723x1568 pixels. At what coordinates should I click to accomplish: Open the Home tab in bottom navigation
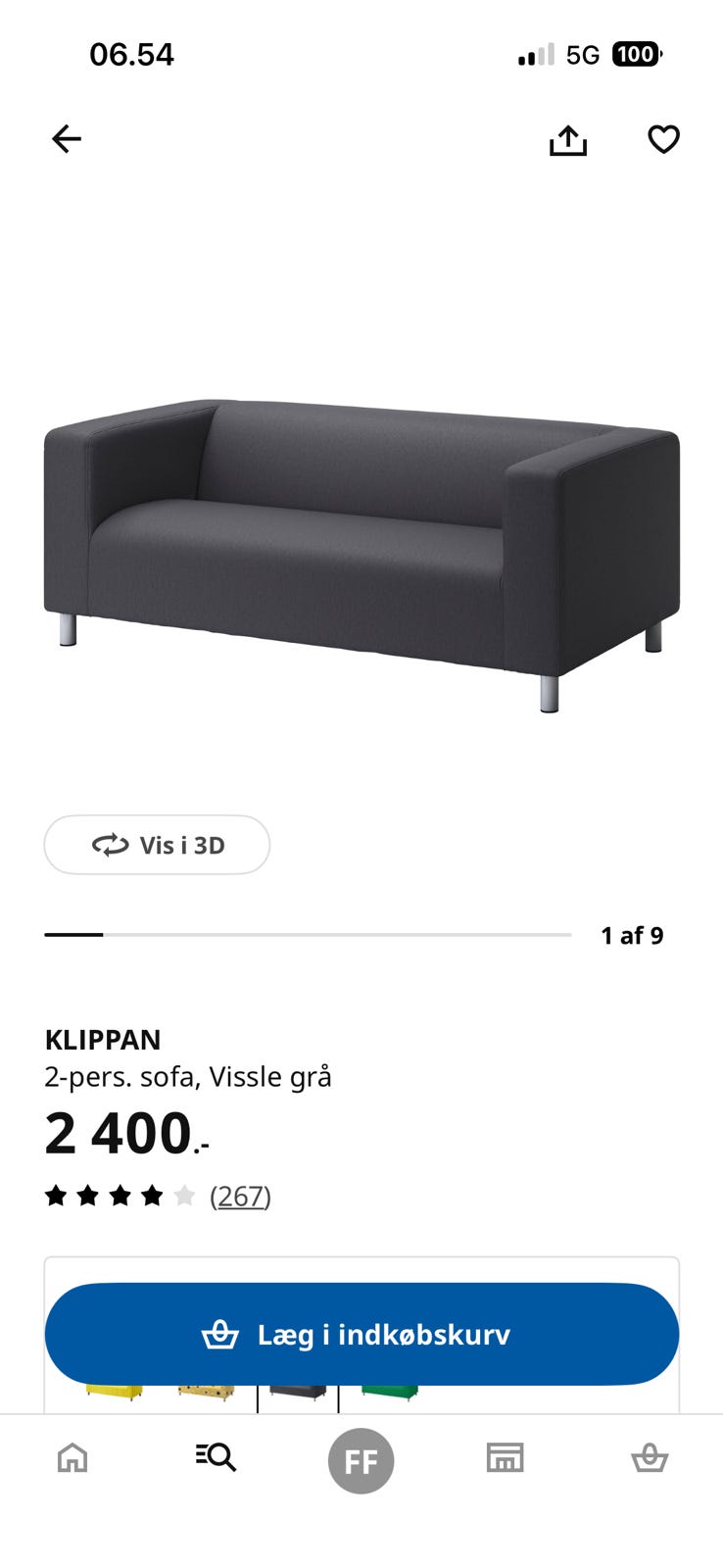pyautogui.click(x=72, y=1458)
